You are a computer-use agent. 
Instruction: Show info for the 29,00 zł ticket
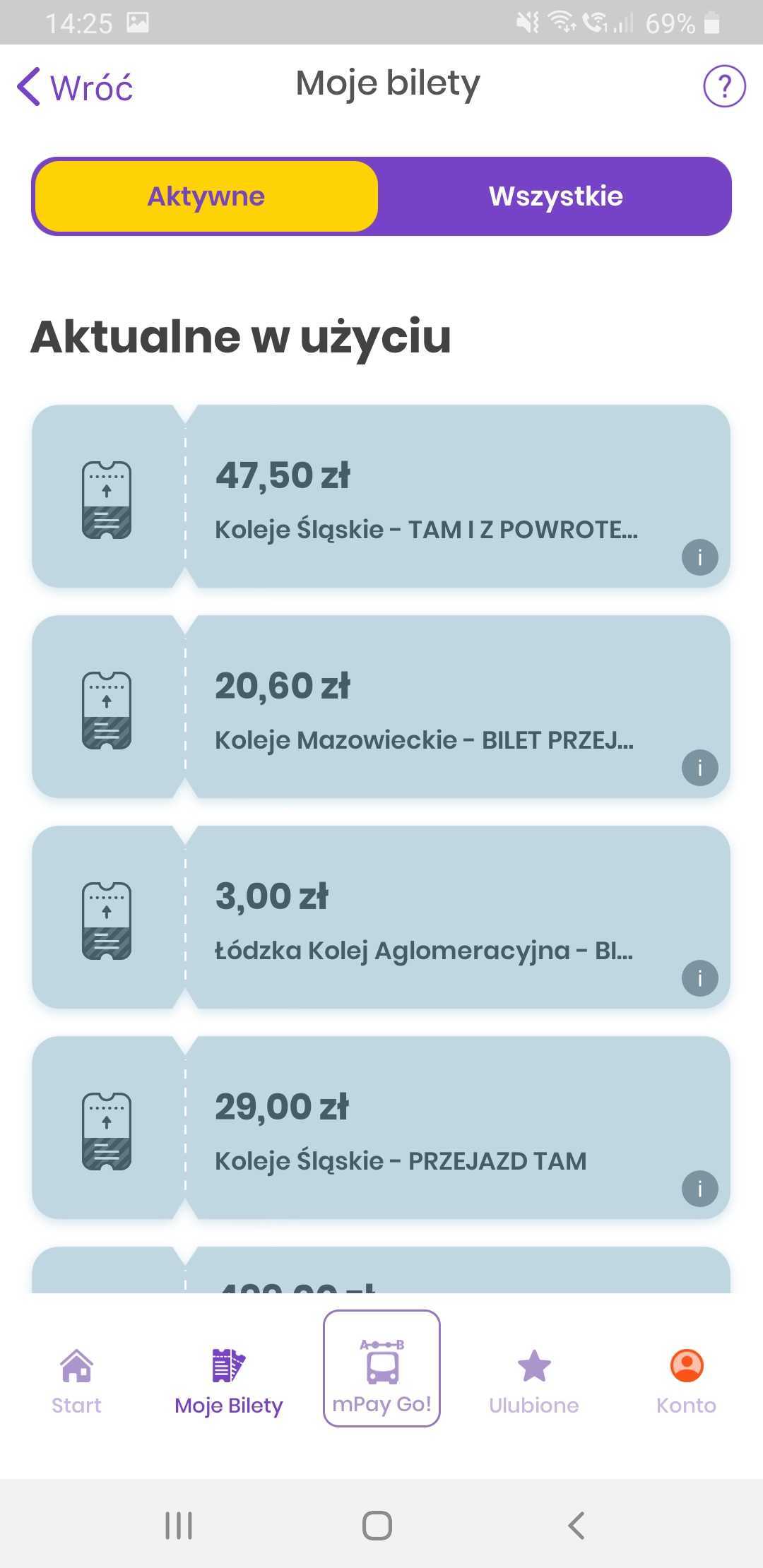[x=699, y=1189]
